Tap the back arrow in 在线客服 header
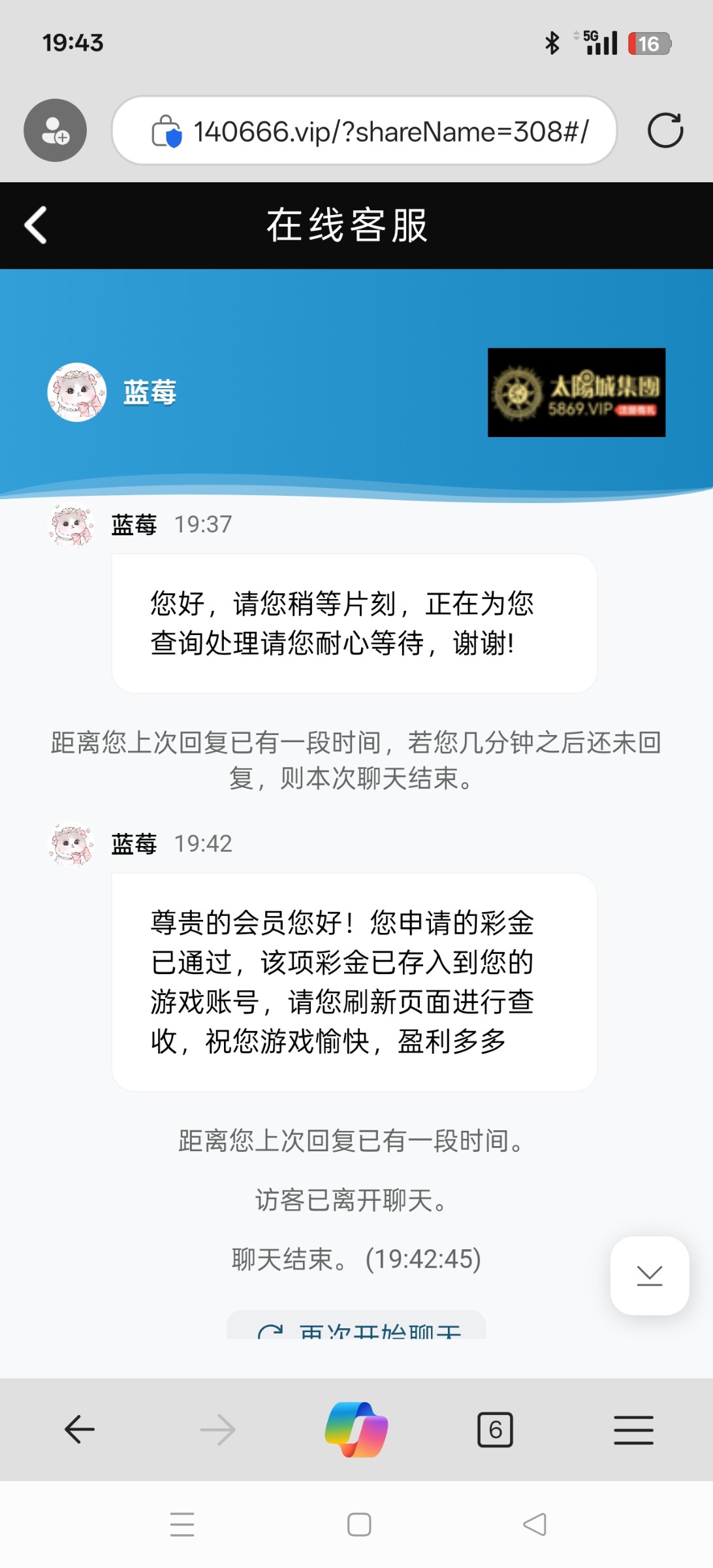 pyautogui.click(x=36, y=225)
